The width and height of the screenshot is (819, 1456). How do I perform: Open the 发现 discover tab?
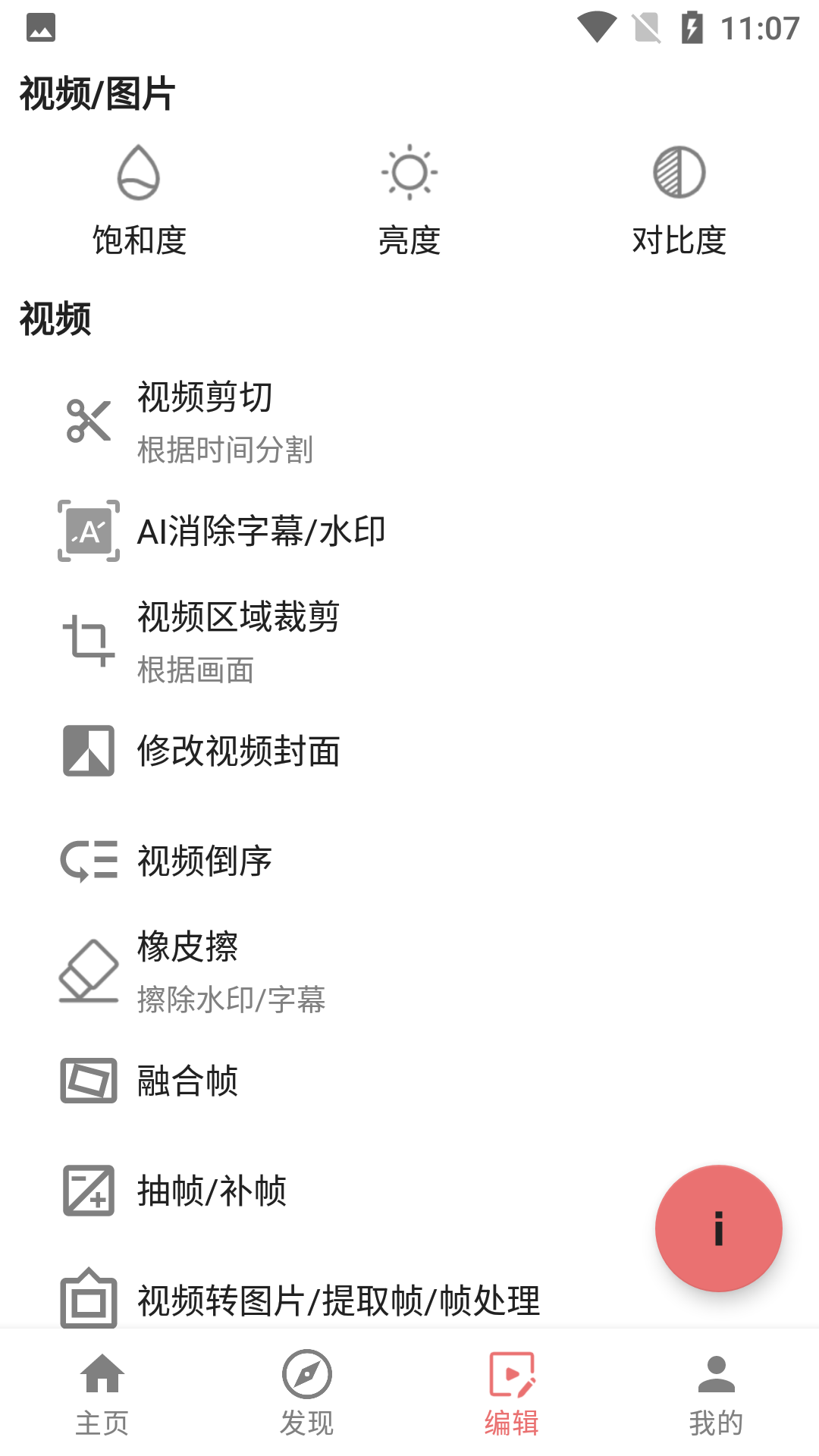(x=307, y=1399)
